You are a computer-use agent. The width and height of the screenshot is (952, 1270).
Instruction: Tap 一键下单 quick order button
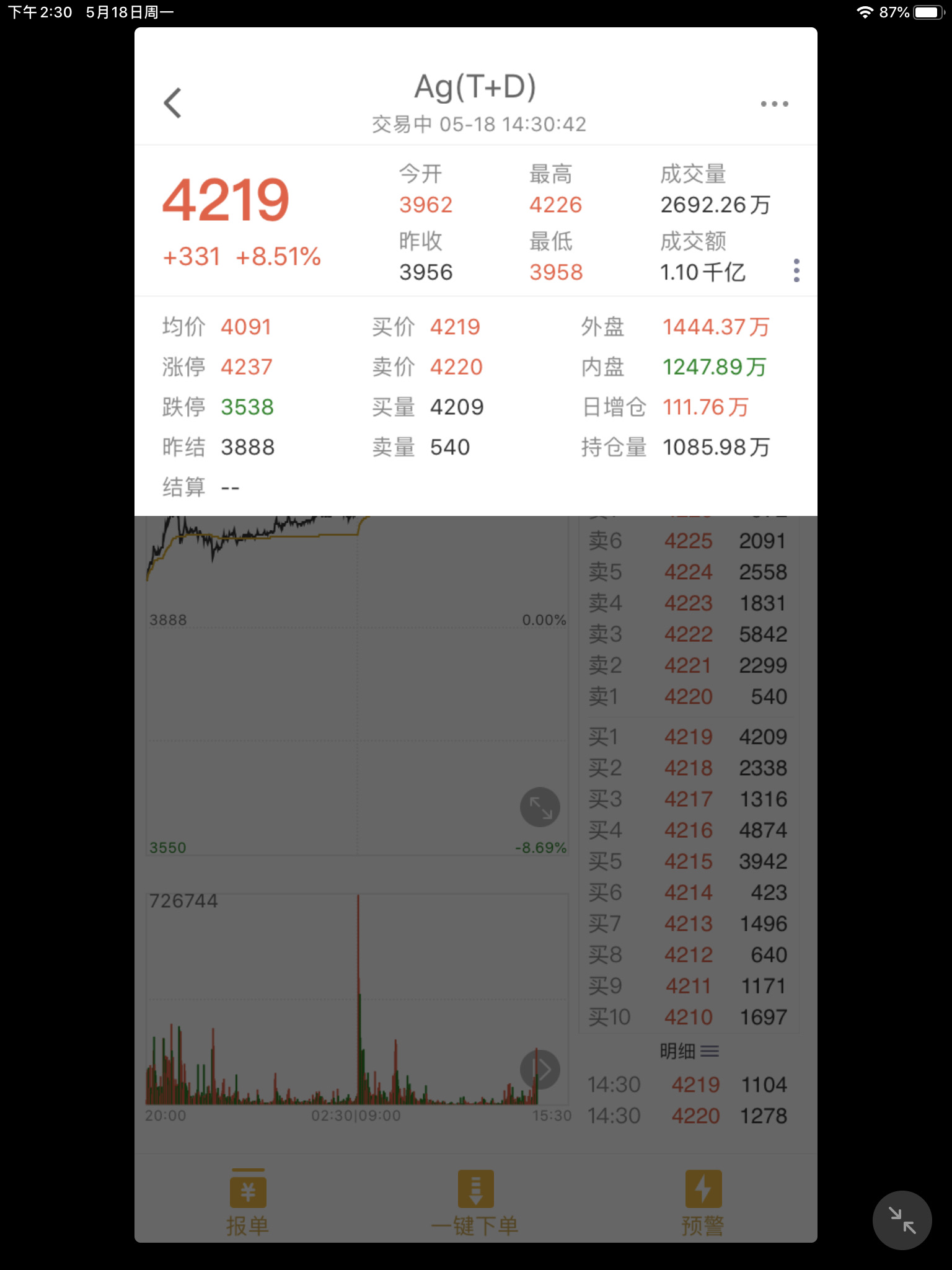(475, 1203)
